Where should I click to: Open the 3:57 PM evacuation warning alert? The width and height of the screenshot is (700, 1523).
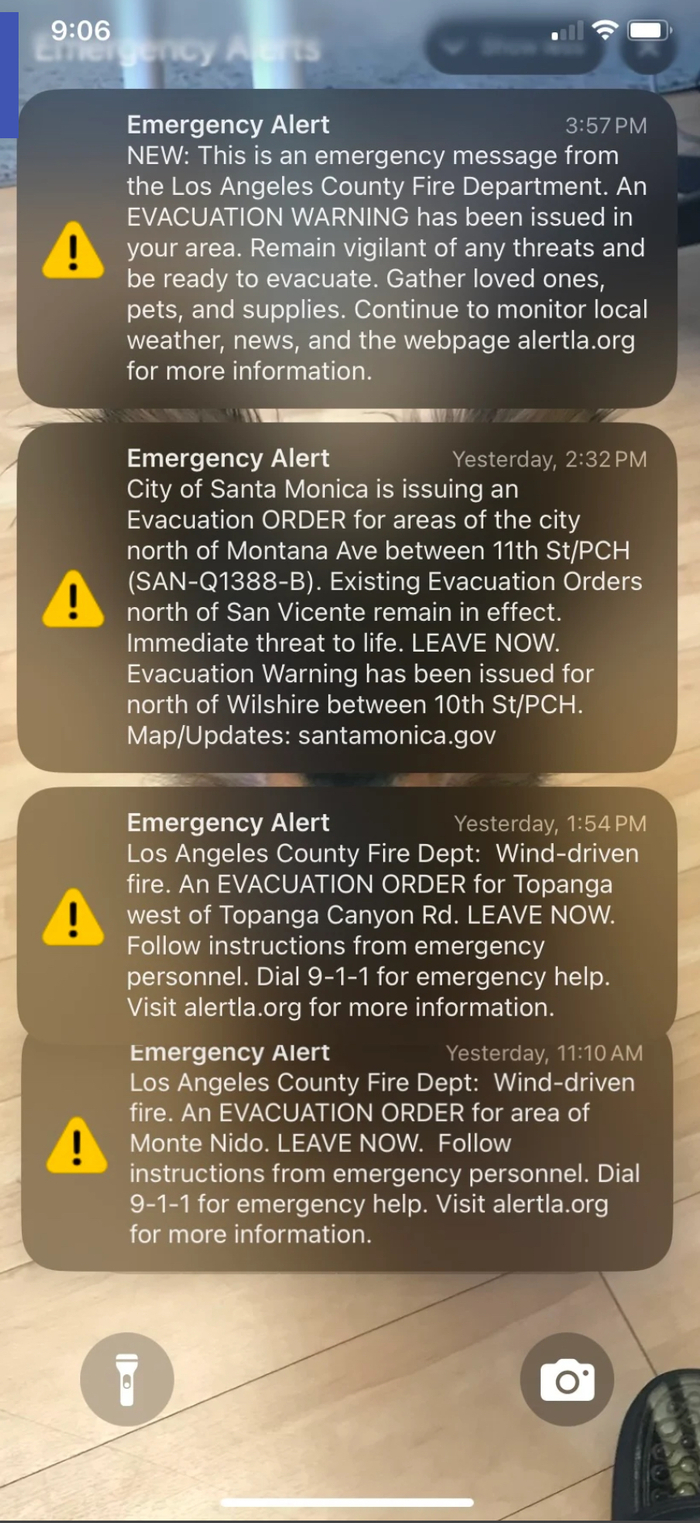347,248
